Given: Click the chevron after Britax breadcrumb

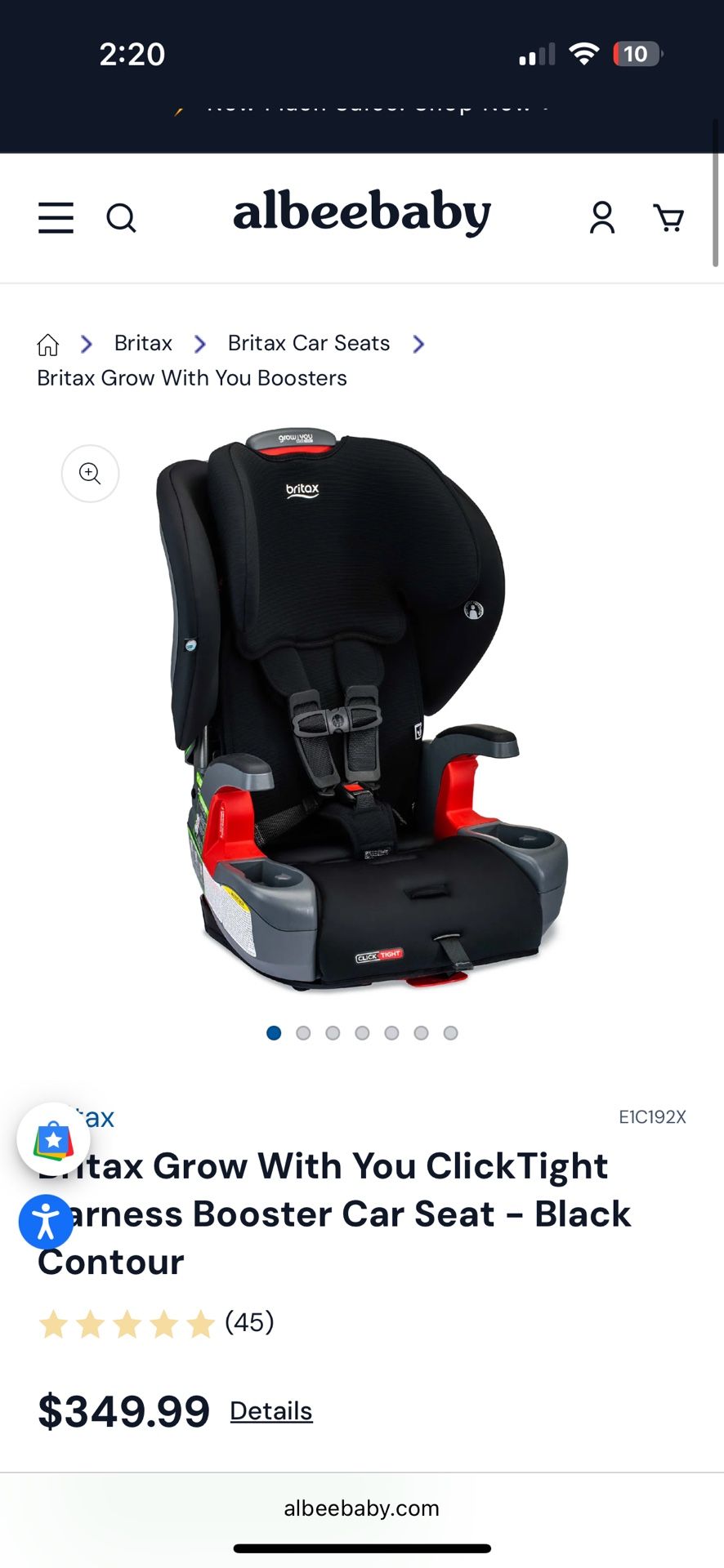Looking at the screenshot, I should click(199, 344).
